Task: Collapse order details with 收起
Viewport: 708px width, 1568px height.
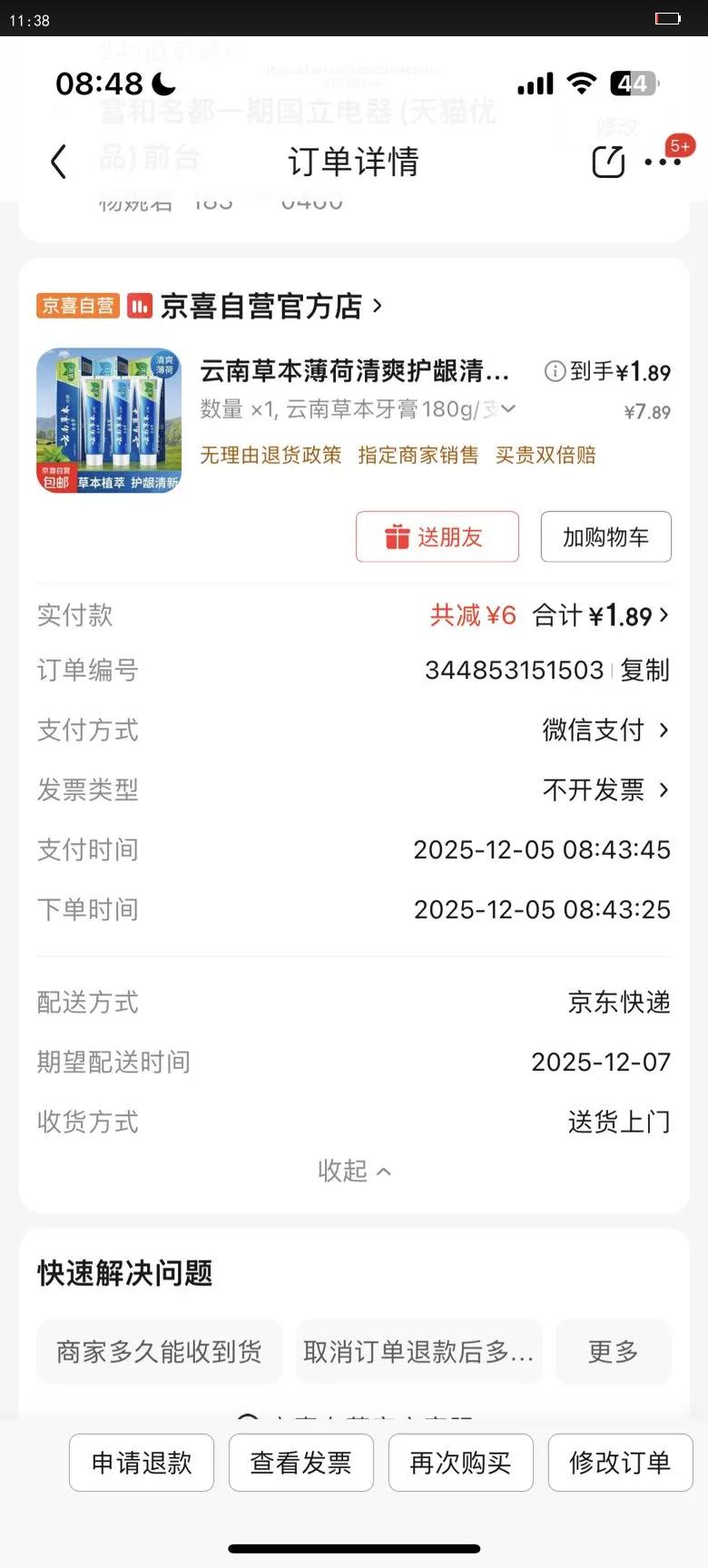Action: 354,1171
